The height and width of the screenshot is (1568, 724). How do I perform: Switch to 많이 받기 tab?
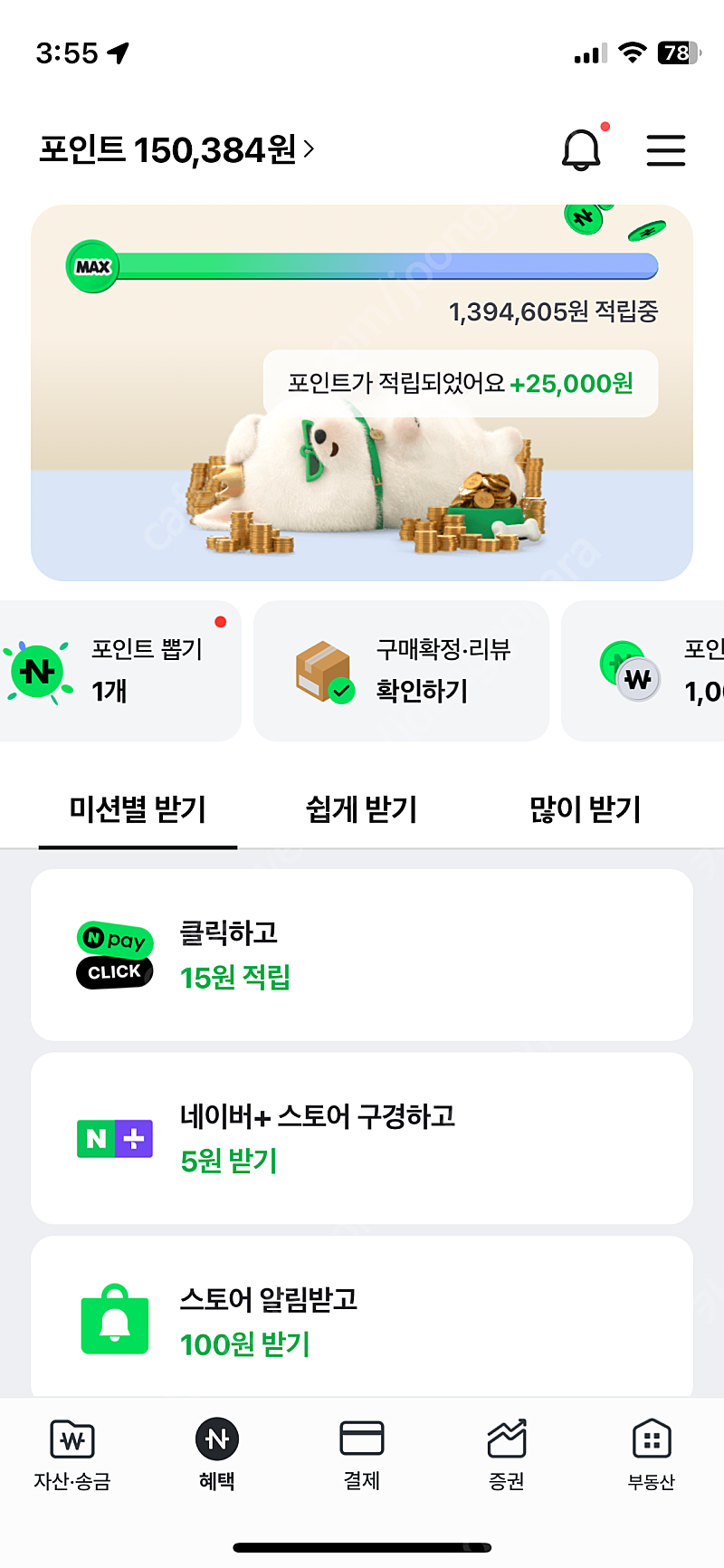point(586,809)
